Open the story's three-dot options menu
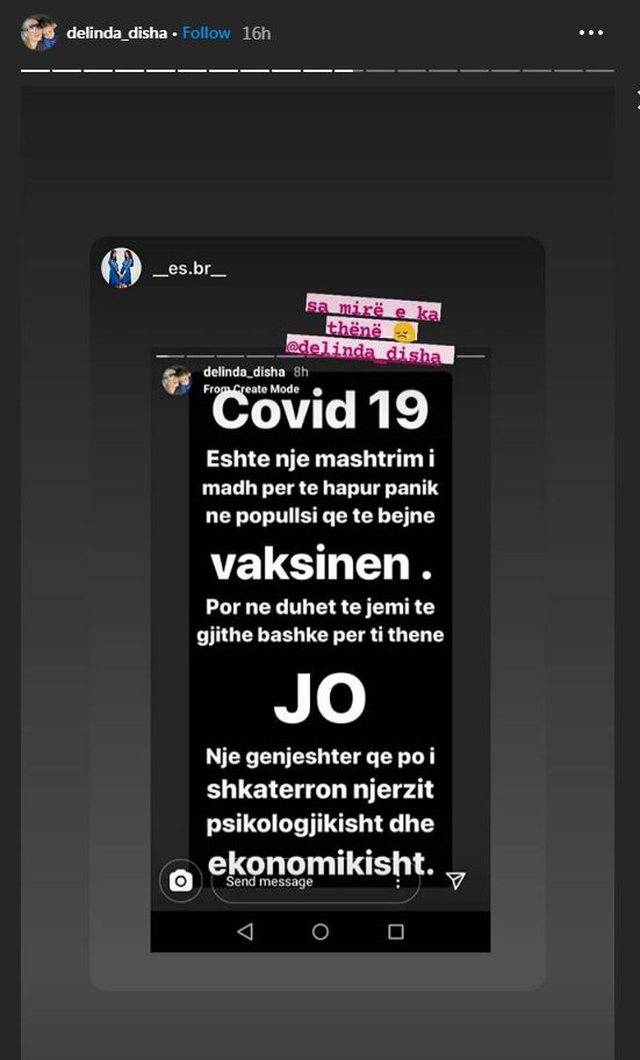 point(591,33)
